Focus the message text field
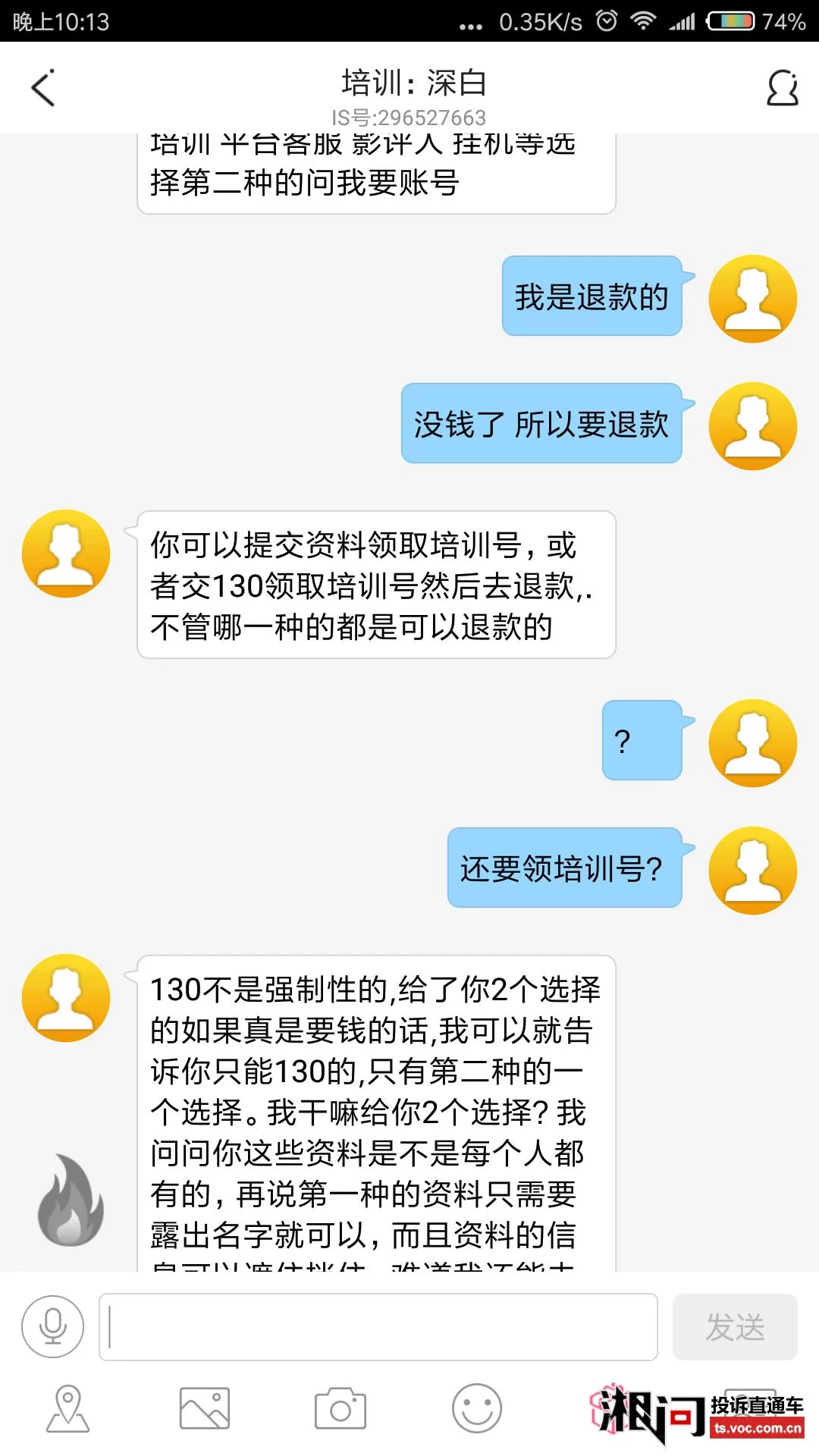The width and height of the screenshot is (819, 1456). point(378,1326)
